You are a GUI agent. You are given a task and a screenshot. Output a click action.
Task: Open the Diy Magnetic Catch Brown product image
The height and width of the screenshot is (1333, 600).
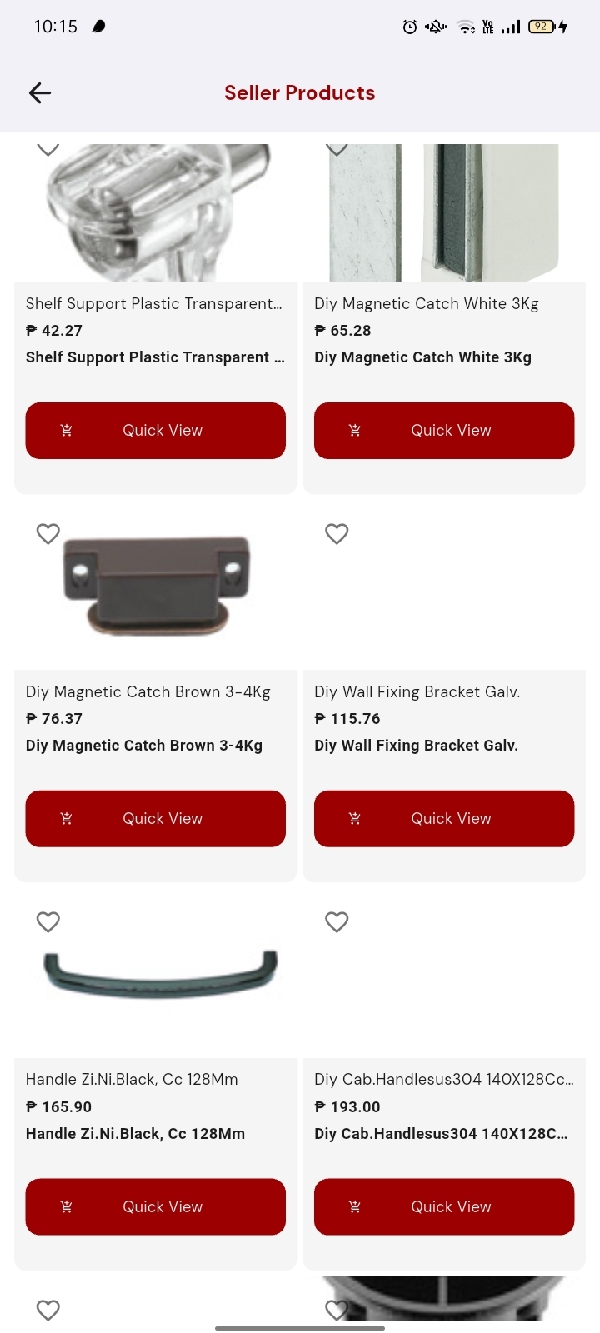click(x=156, y=585)
